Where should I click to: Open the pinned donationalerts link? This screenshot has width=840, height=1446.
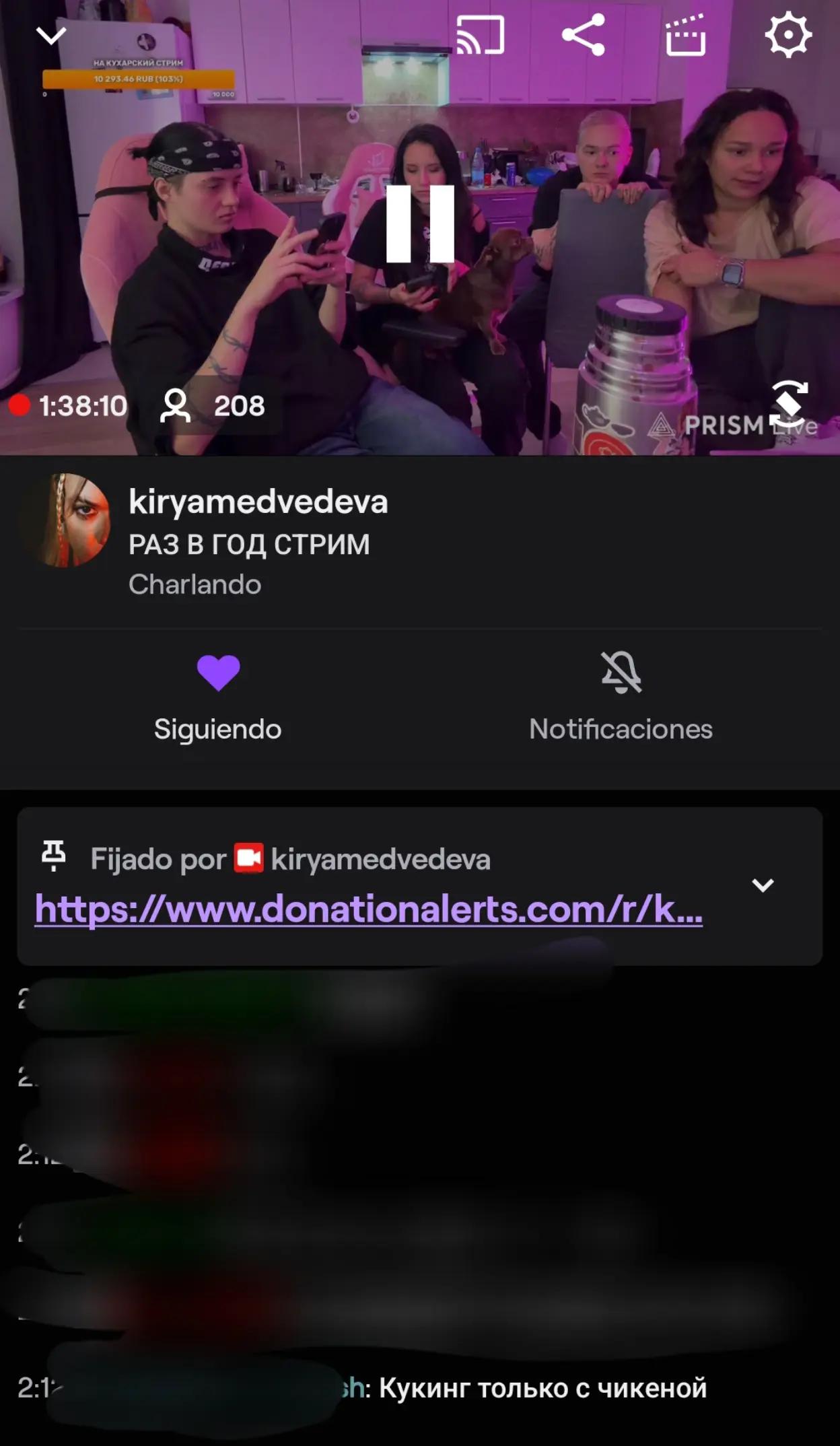click(369, 909)
